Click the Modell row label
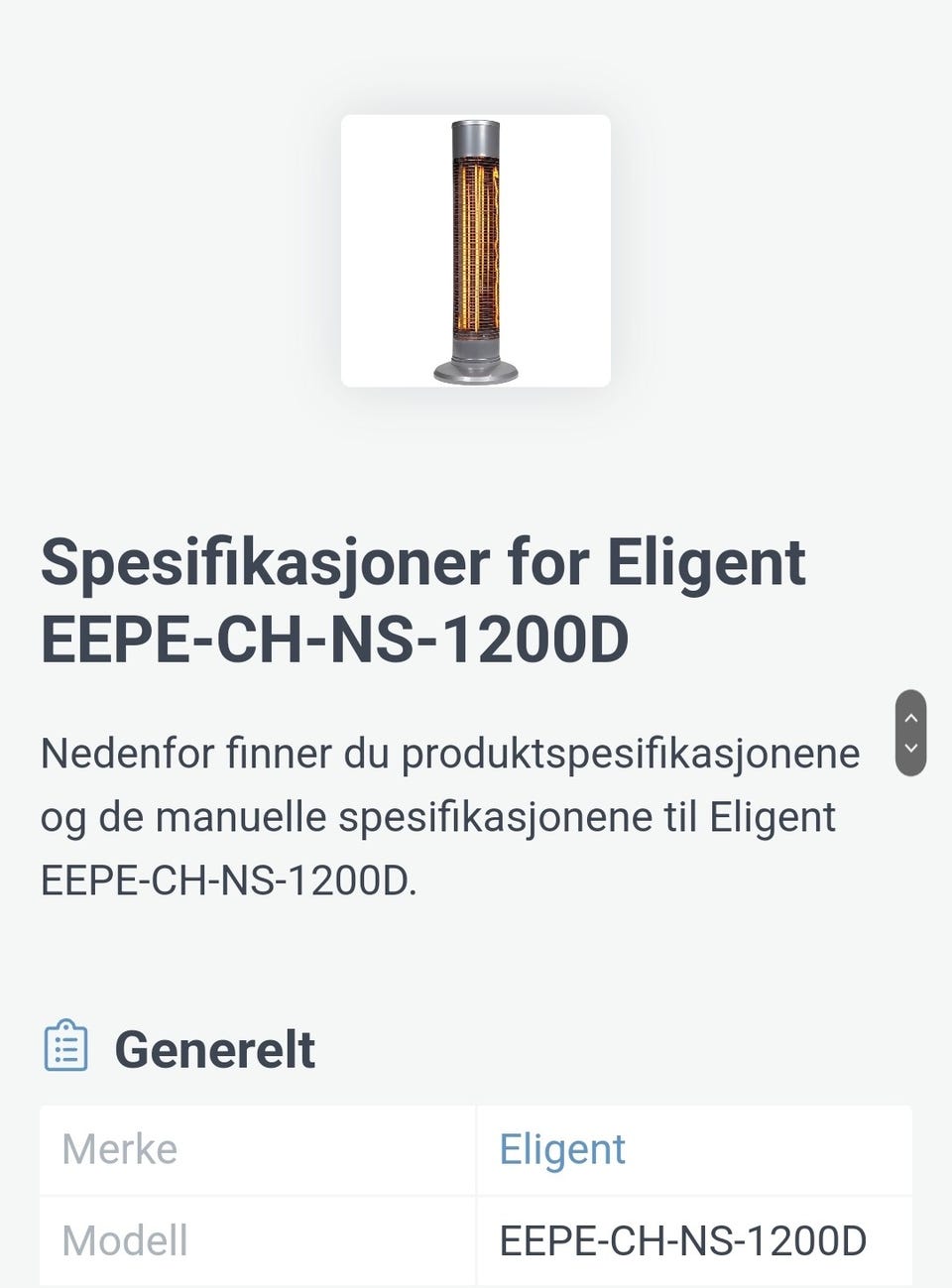952x1288 pixels. (x=125, y=1239)
